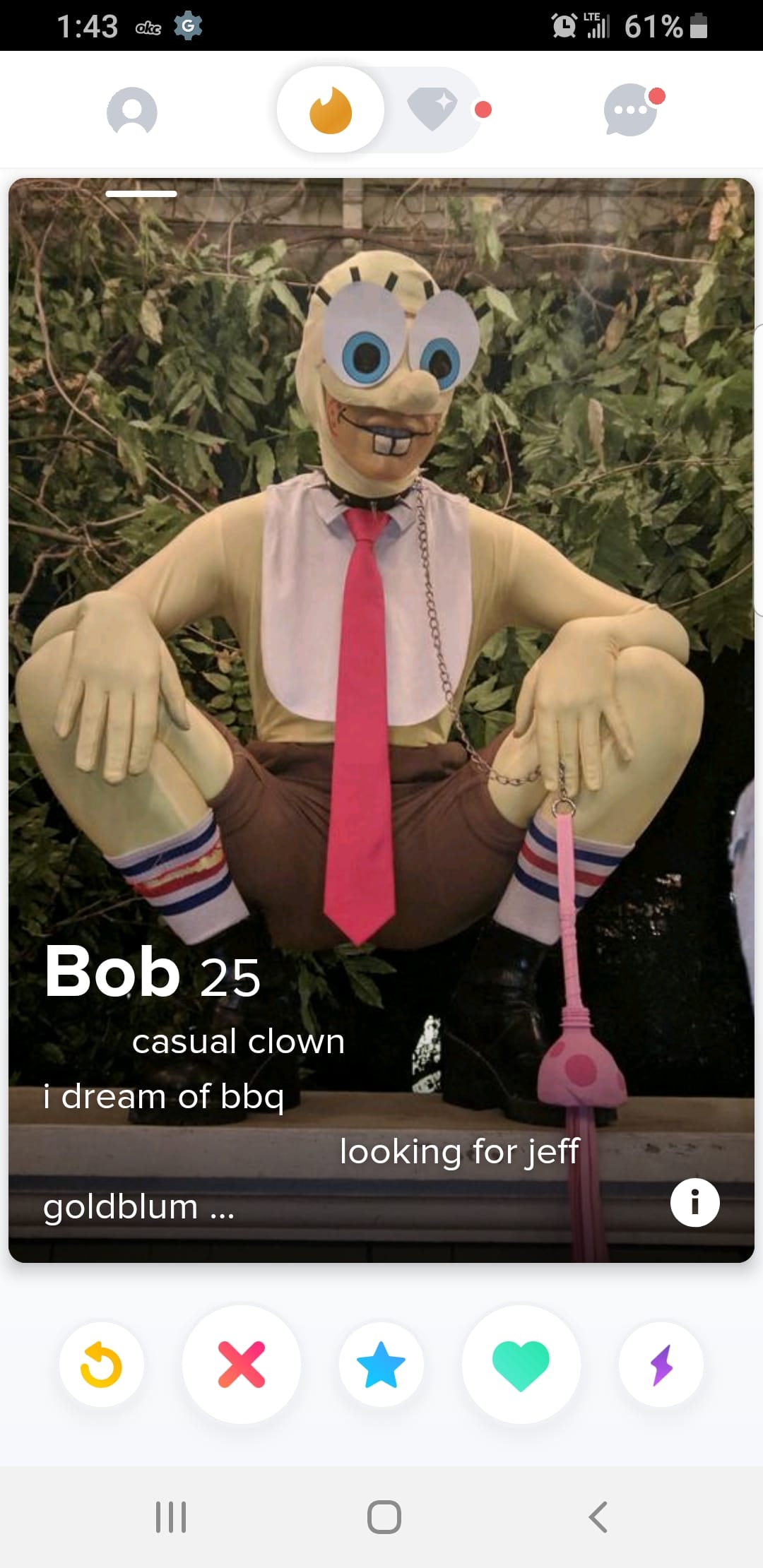View Bob's full profile info

click(694, 1202)
